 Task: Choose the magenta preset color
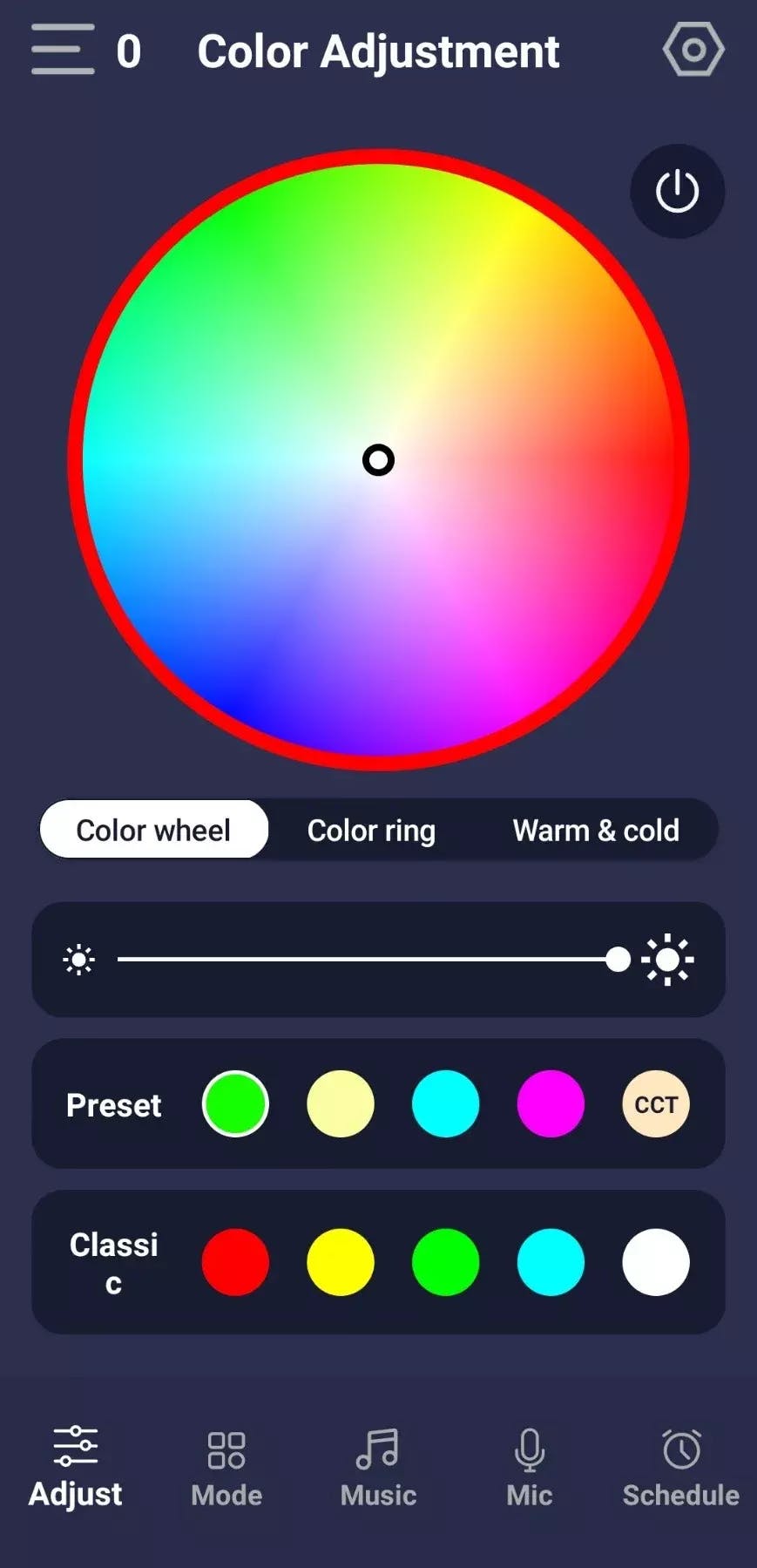point(551,1104)
